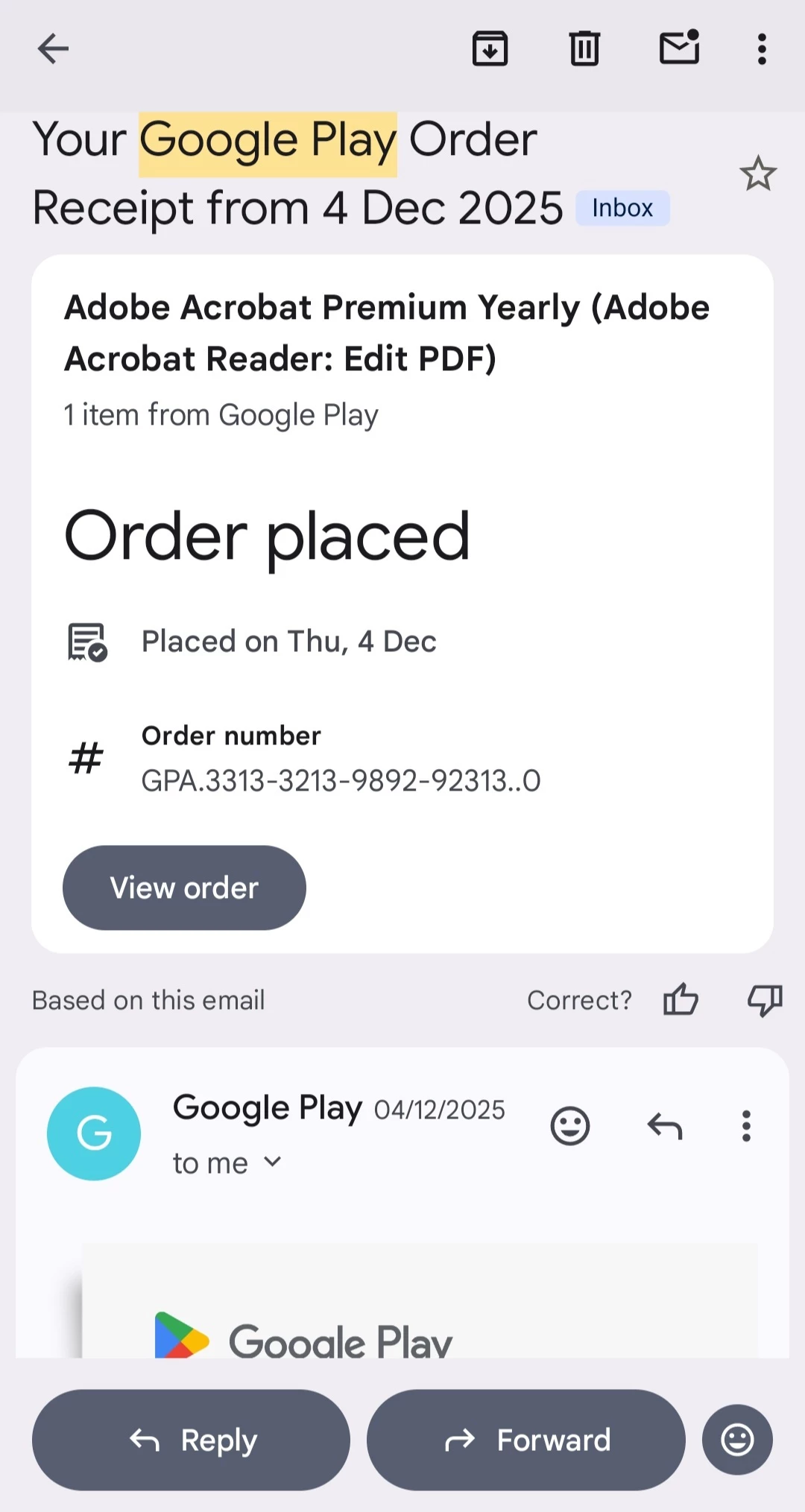Archive this email

point(490,49)
